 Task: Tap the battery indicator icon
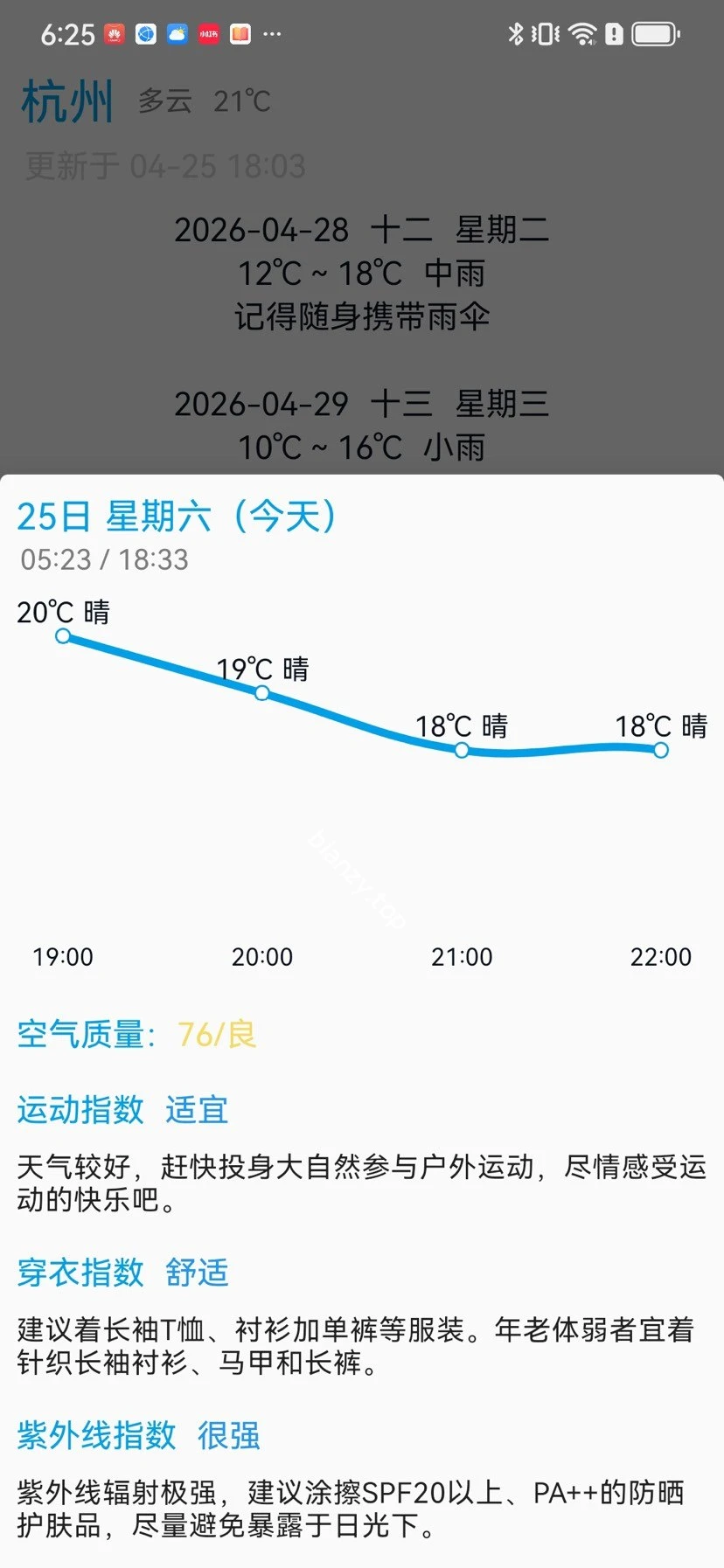point(655,33)
